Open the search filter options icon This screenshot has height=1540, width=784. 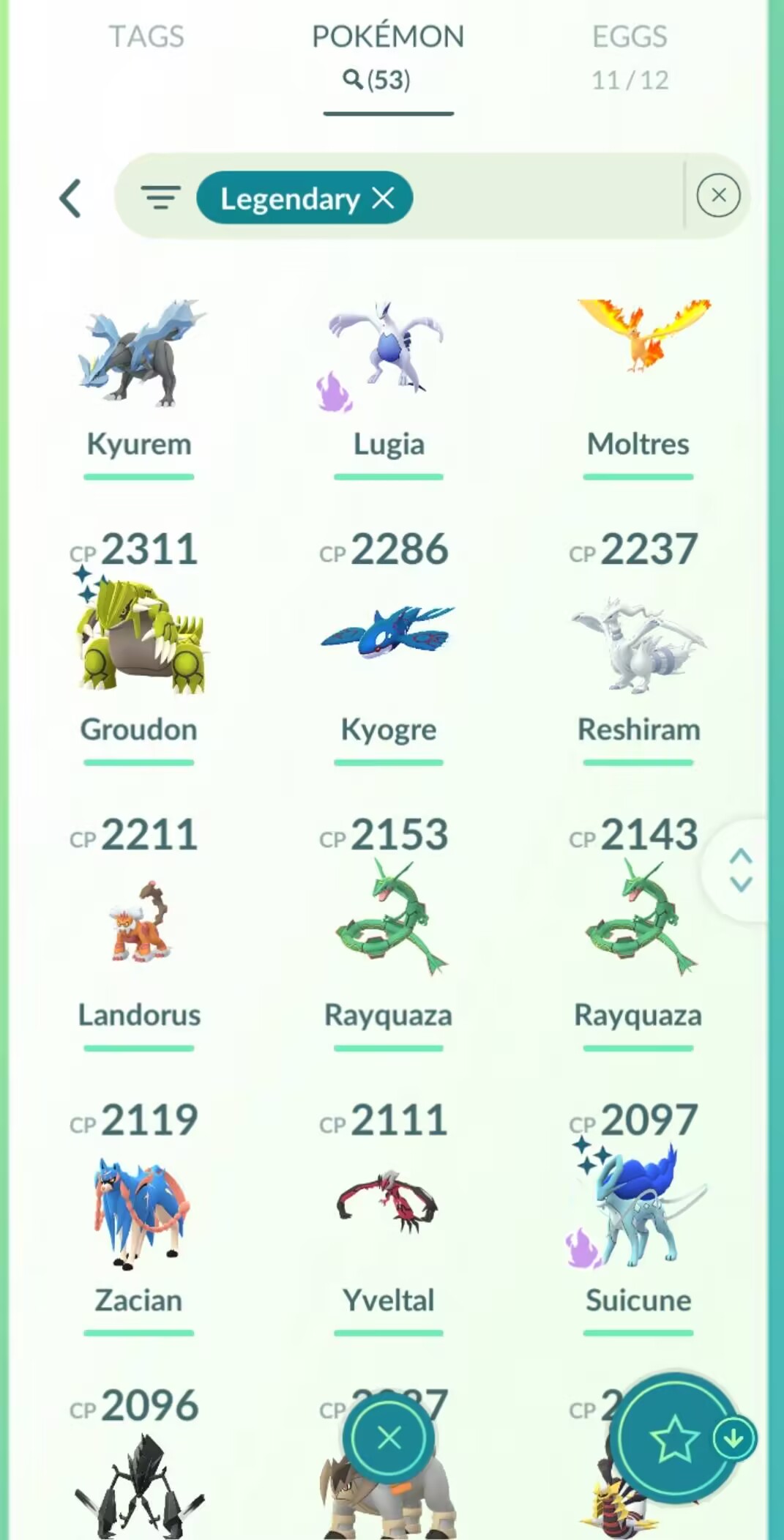click(x=160, y=198)
